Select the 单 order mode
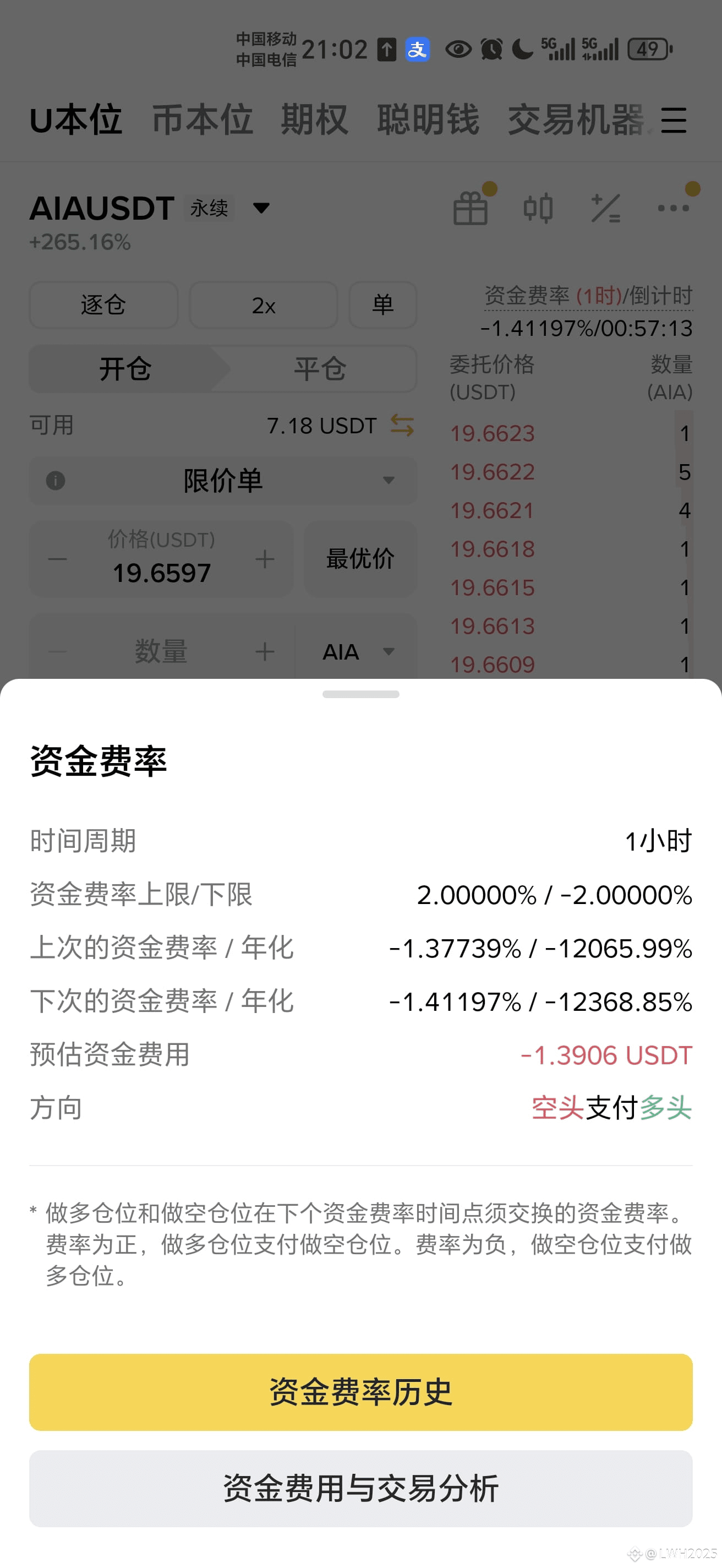The height and width of the screenshot is (1568, 722). pyautogui.click(x=383, y=304)
